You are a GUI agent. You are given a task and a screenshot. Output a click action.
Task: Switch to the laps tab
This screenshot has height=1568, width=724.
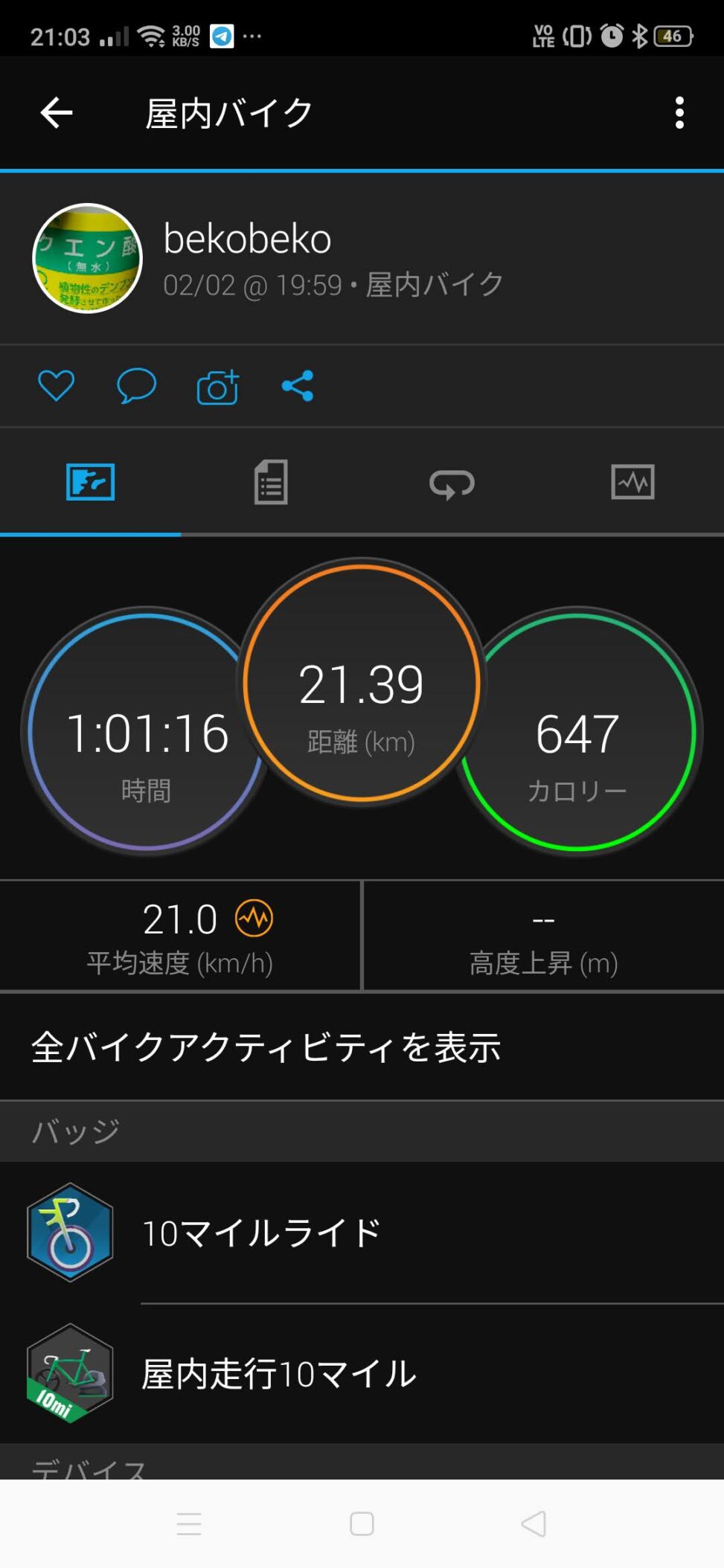point(452,482)
